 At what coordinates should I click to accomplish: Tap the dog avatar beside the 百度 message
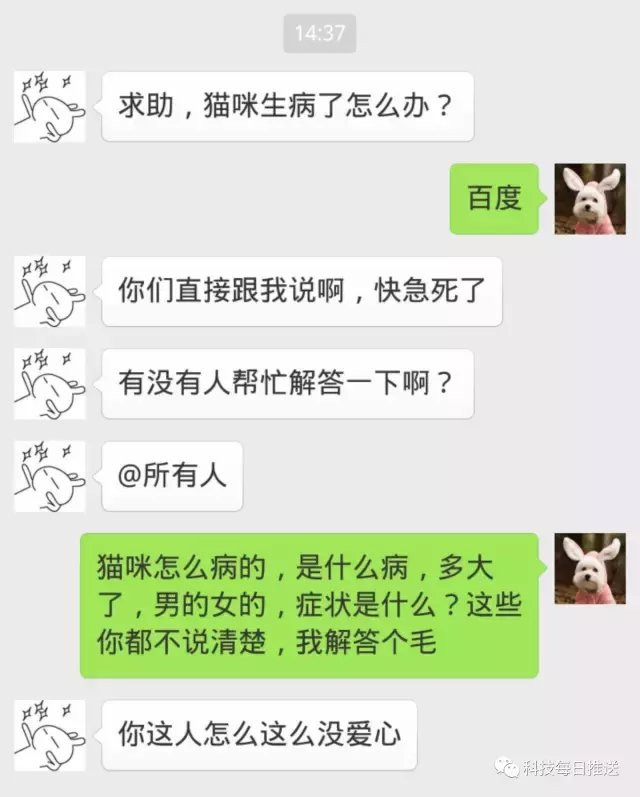(590, 199)
